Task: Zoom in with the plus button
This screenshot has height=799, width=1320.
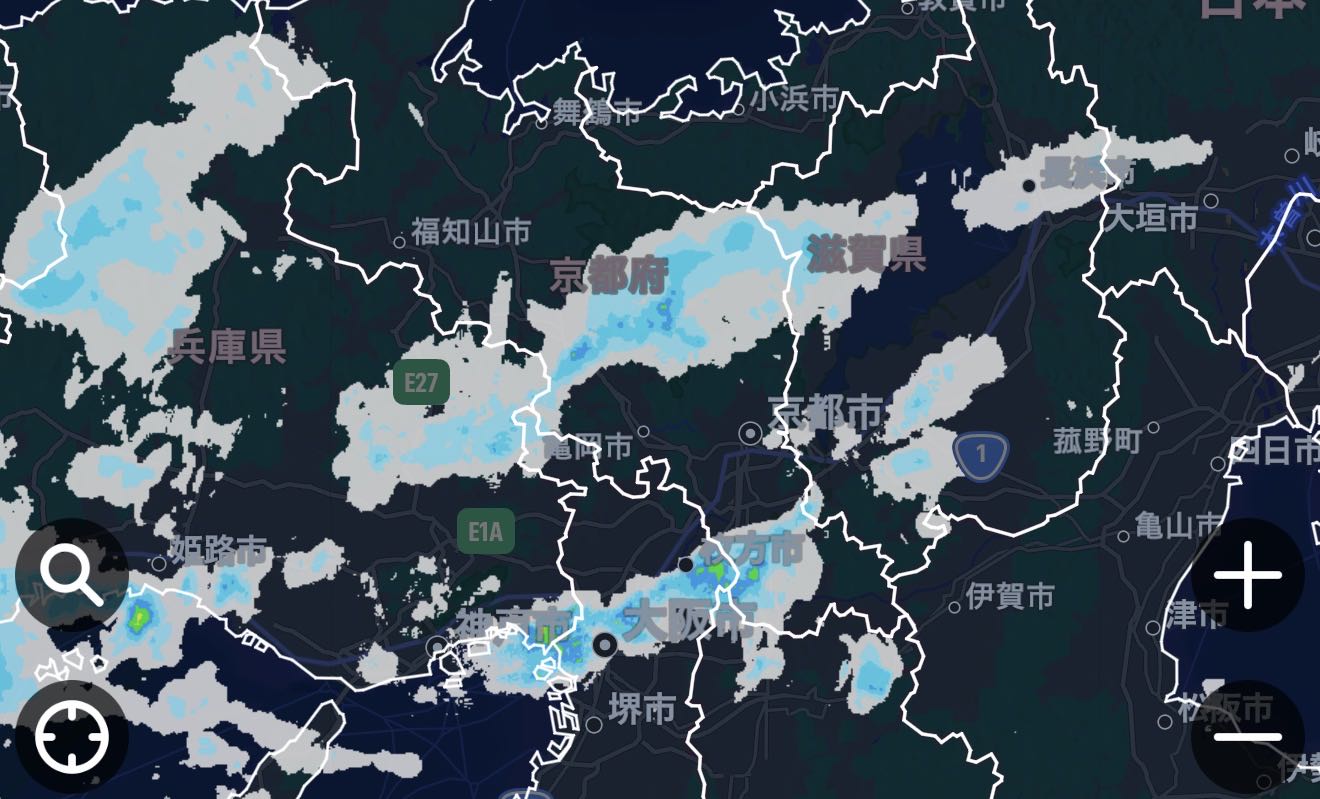Action: tap(1248, 575)
